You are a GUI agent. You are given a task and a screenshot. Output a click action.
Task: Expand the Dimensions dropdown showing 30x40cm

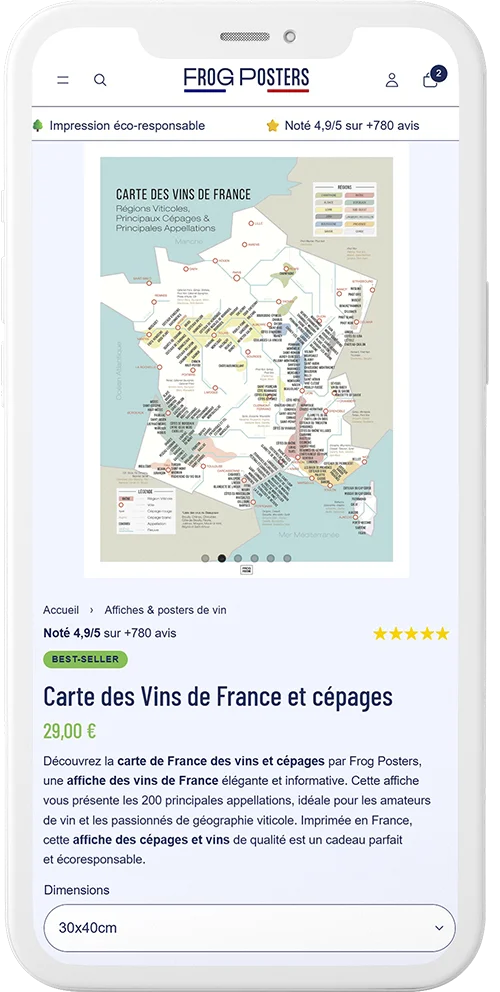click(x=249, y=927)
